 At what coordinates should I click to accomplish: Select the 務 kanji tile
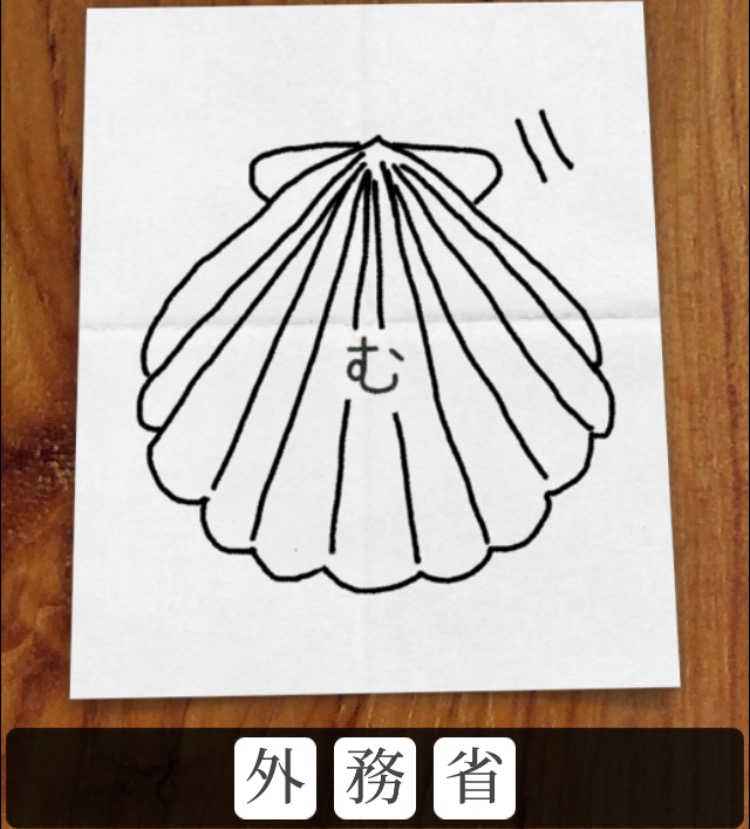point(374,778)
